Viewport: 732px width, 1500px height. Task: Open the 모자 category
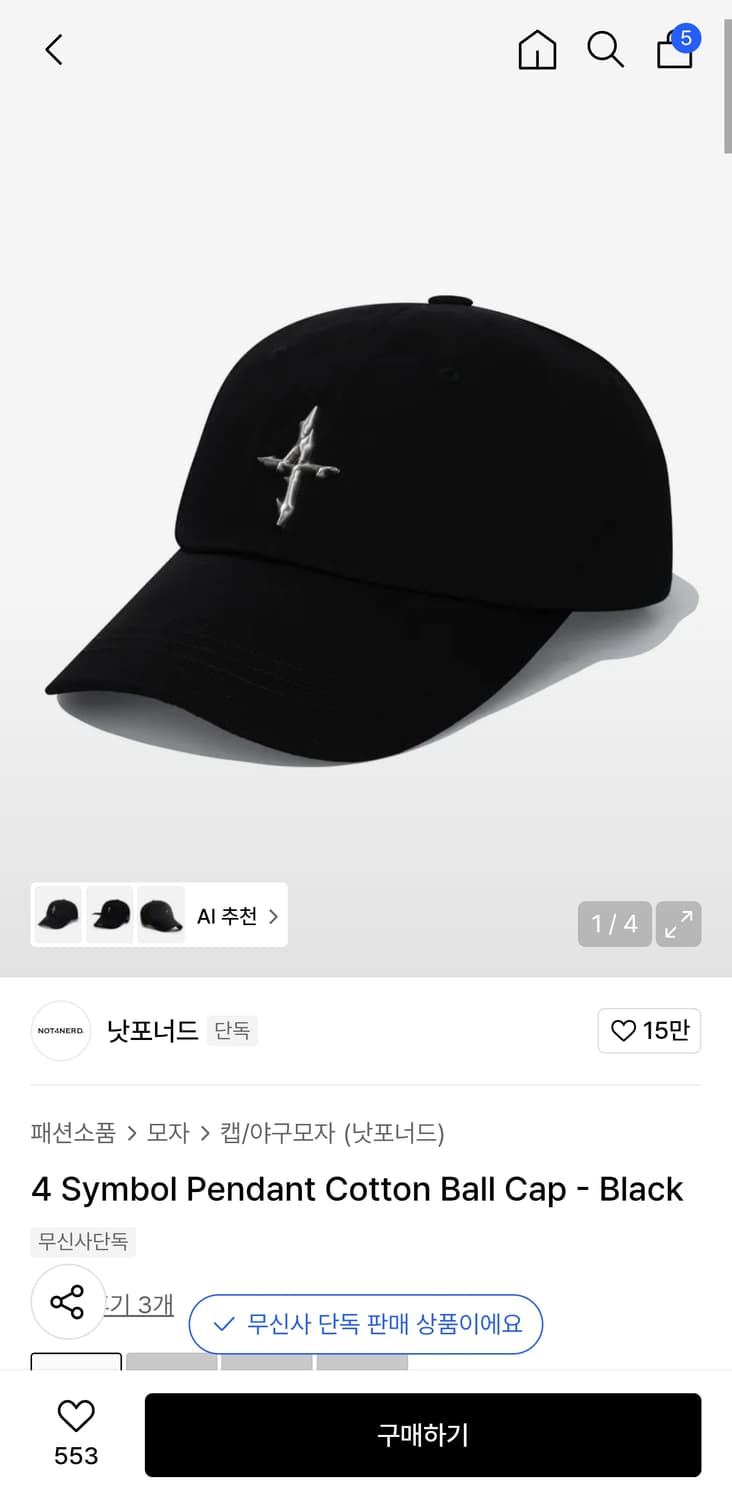(x=168, y=1133)
